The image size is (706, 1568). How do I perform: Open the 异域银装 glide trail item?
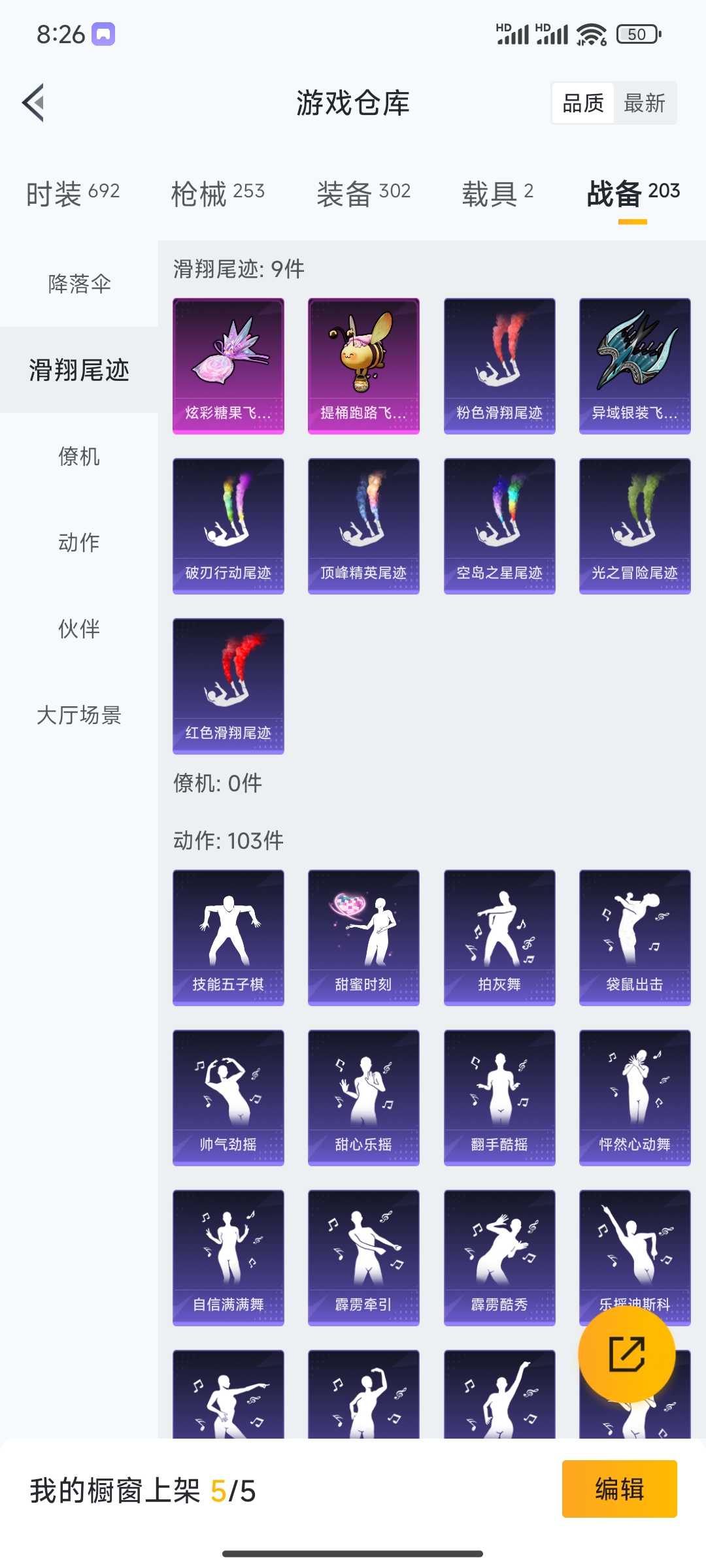tap(634, 366)
